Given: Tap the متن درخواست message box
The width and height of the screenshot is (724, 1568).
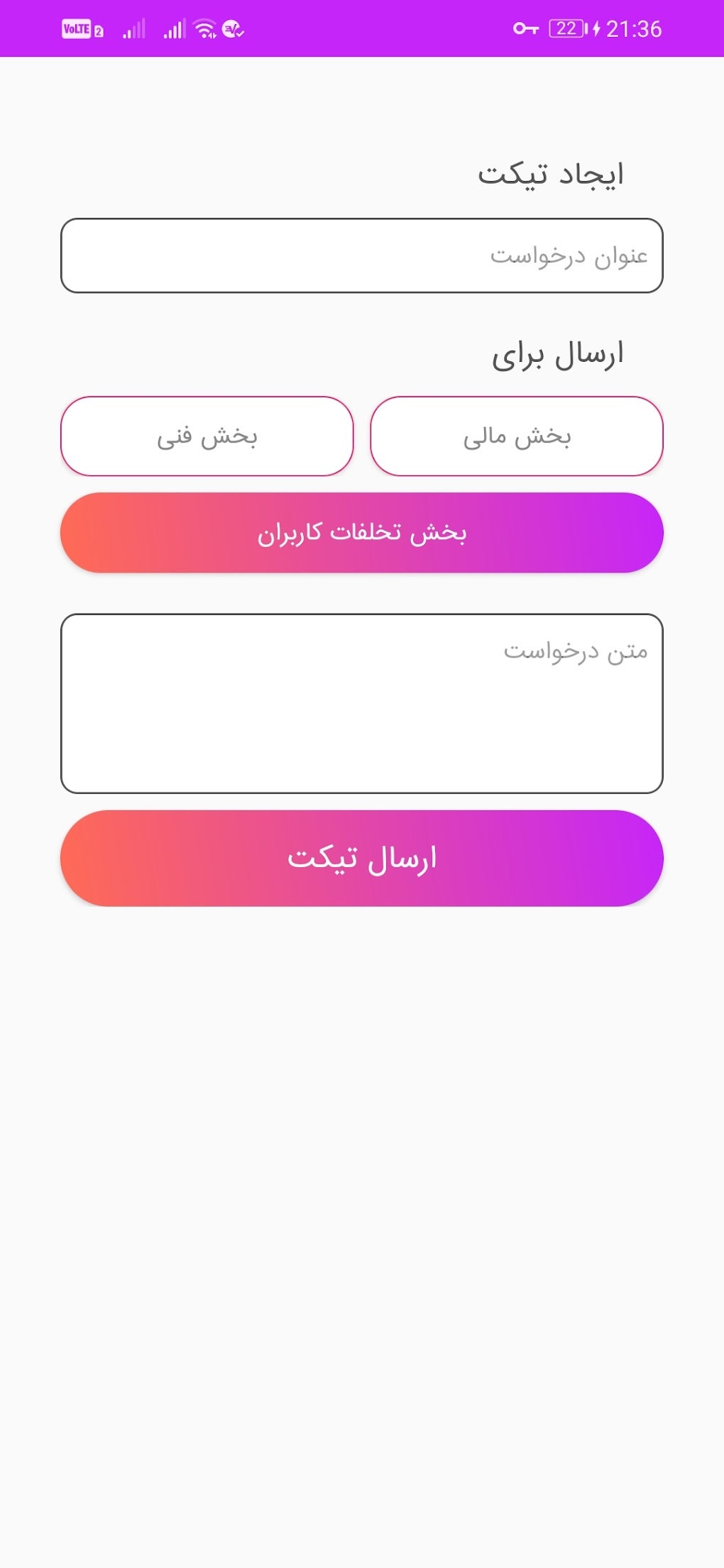Looking at the screenshot, I should coord(362,703).
